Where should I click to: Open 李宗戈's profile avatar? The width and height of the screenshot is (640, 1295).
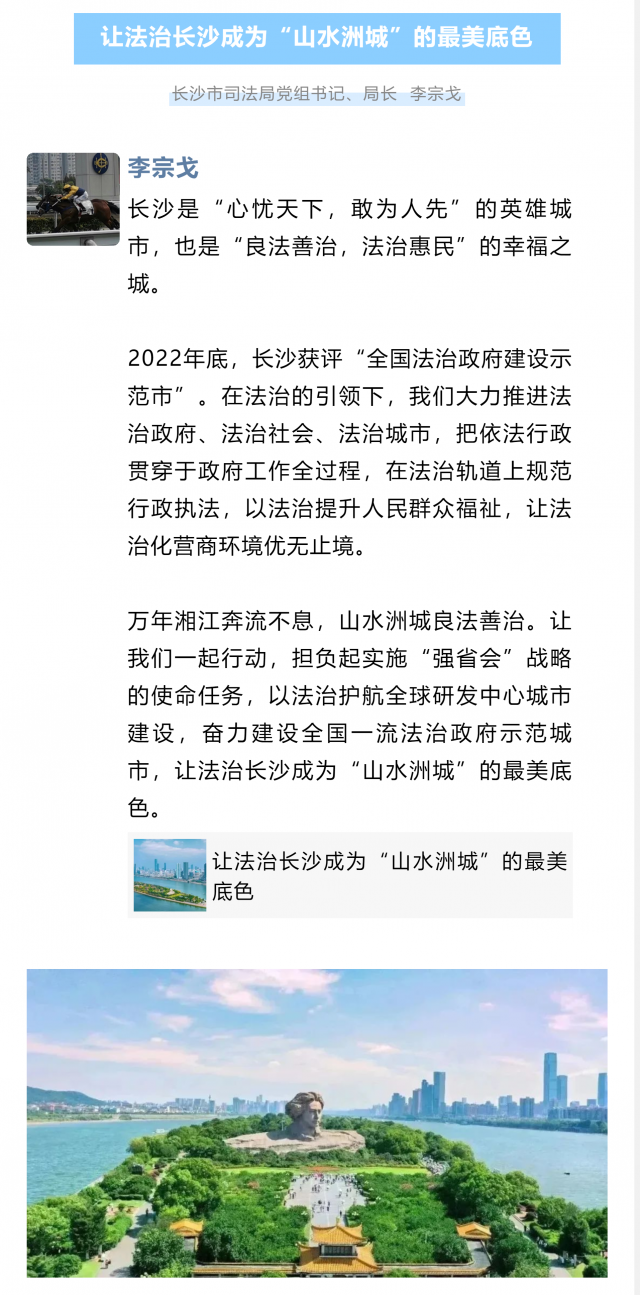tap(73, 199)
